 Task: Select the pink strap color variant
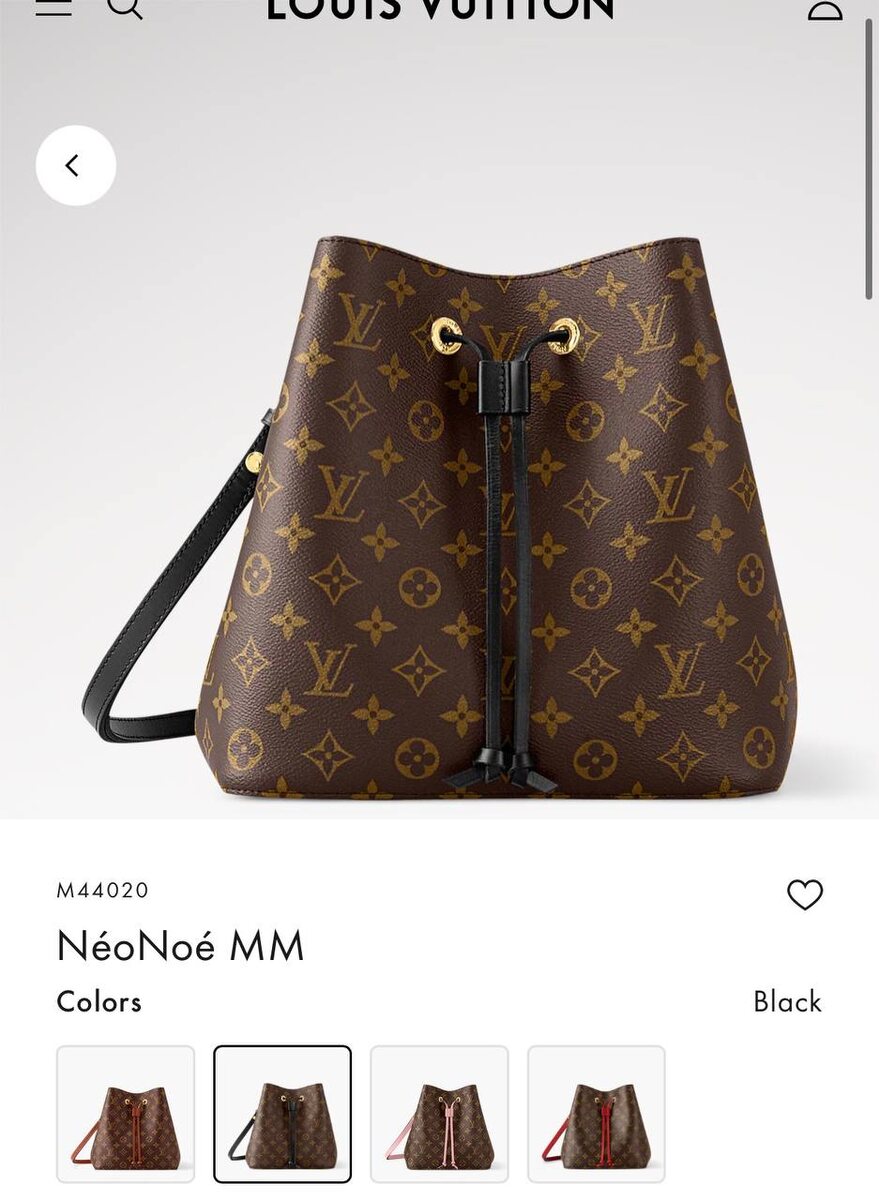click(x=439, y=1114)
